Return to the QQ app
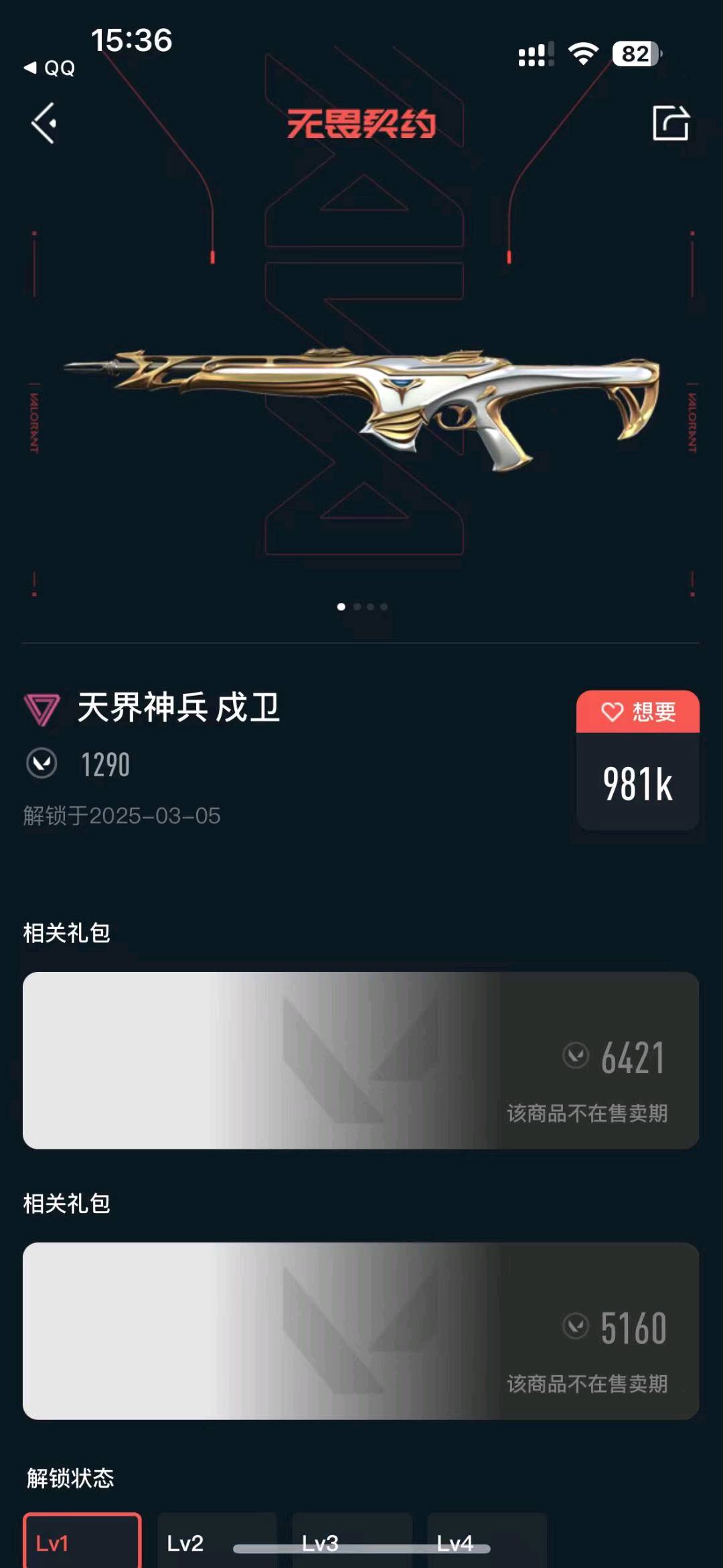 pyautogui.click(x=50, y=68)
